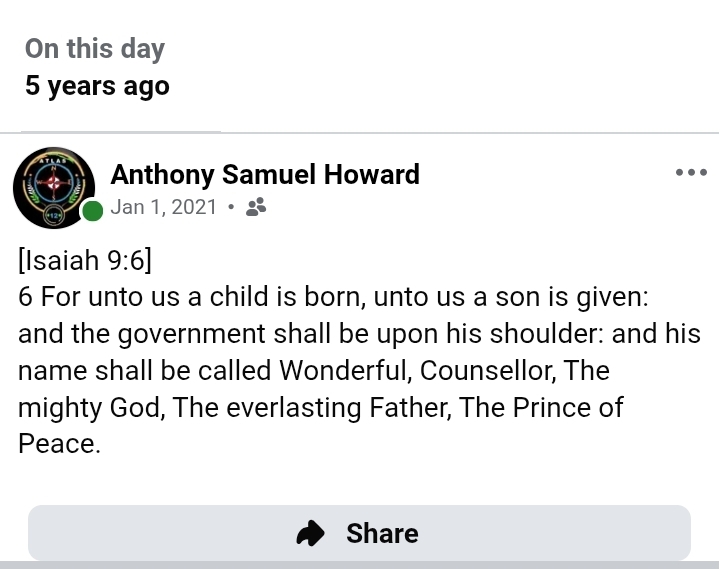Open the profile link for Anthony Samuel Howard
720x569 pixels.
(265, 174)
